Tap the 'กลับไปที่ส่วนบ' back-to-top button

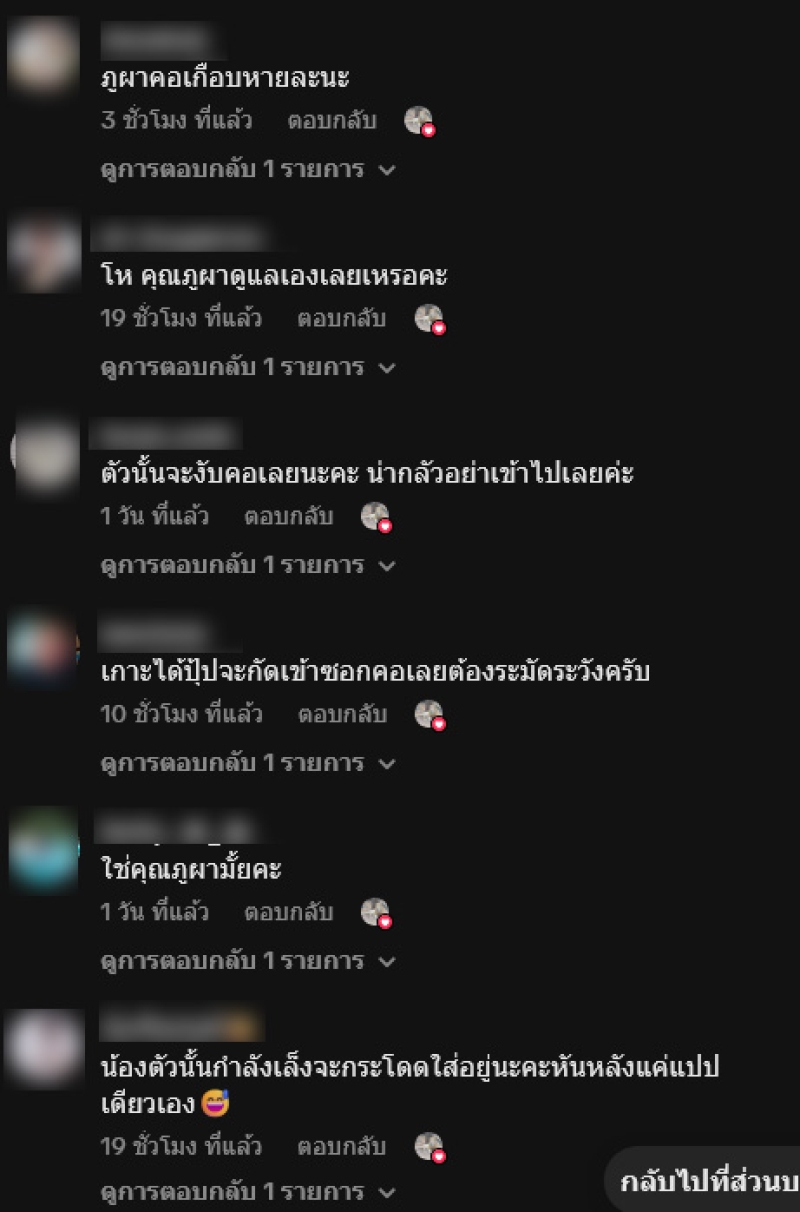pyautogui.click(x=708, y=1182)
